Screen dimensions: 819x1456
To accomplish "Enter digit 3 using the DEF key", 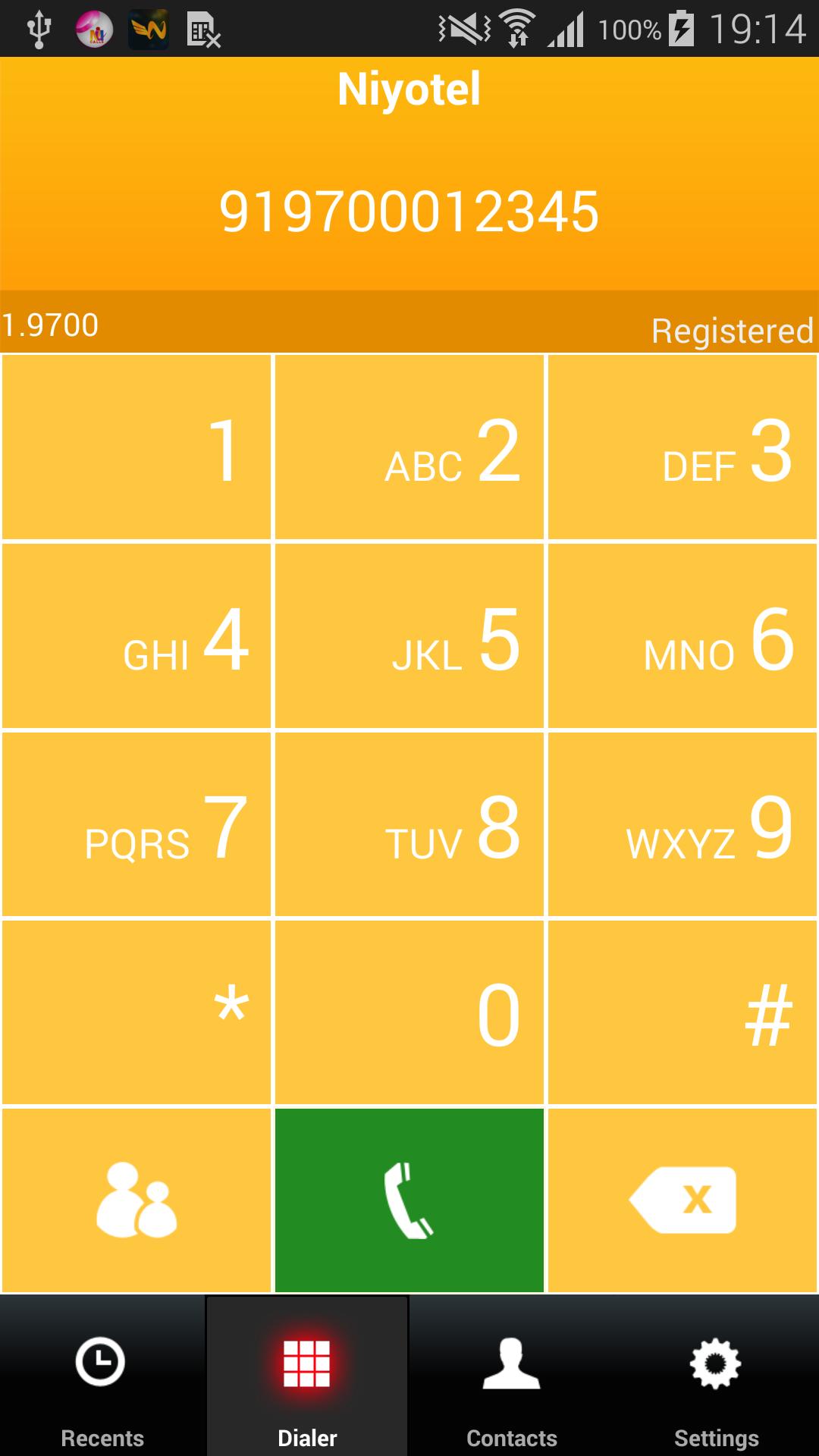I will tap(682, 447).
